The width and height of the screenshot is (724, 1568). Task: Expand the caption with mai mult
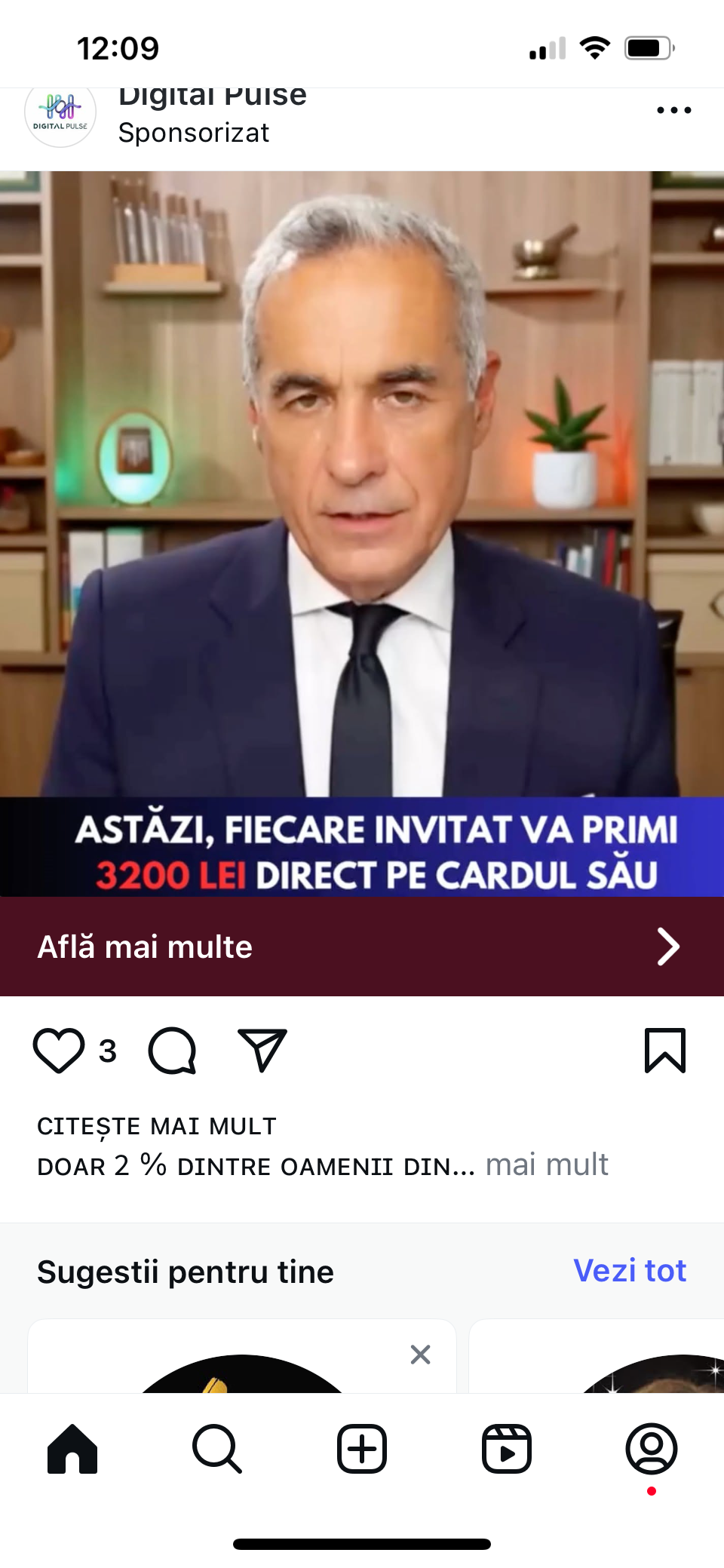coord(547,1164)
